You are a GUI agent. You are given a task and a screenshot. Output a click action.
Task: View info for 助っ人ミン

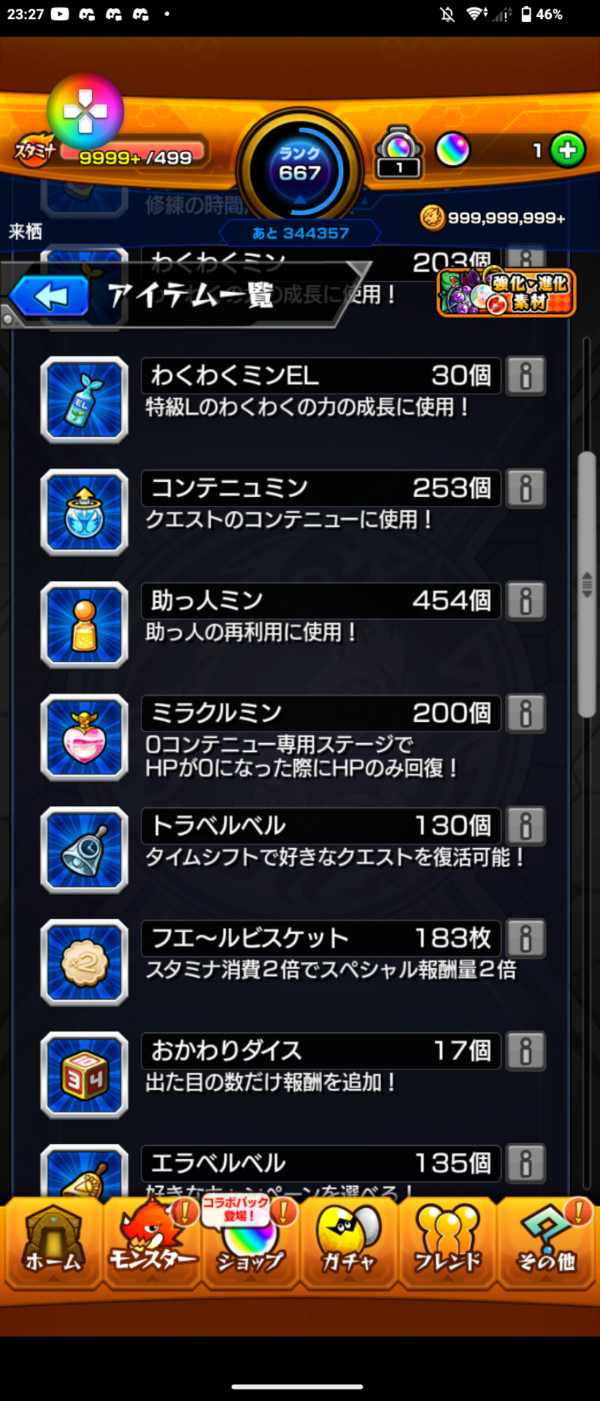(525, 601)
